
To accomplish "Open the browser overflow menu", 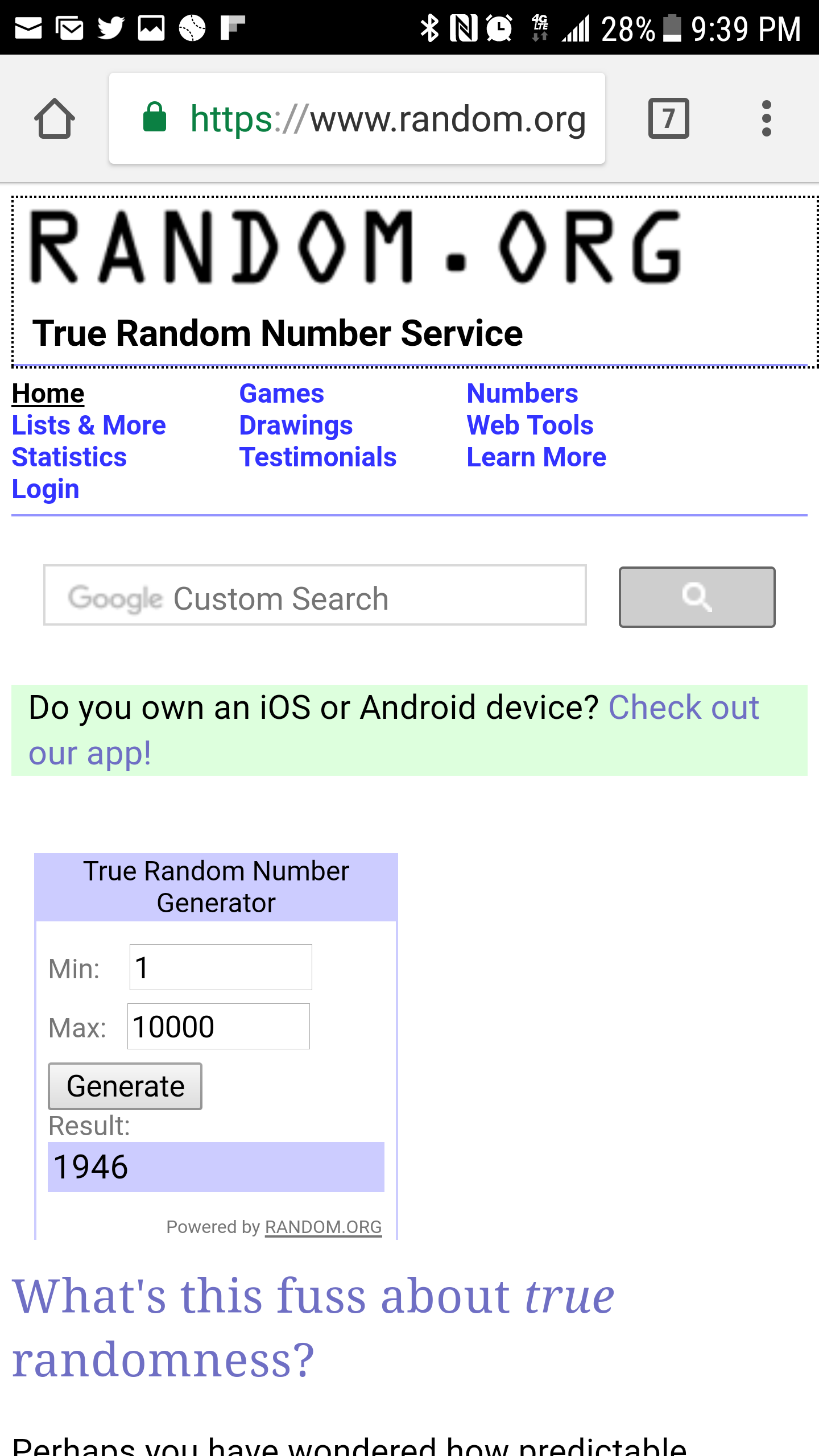I will tap(766, 118).
